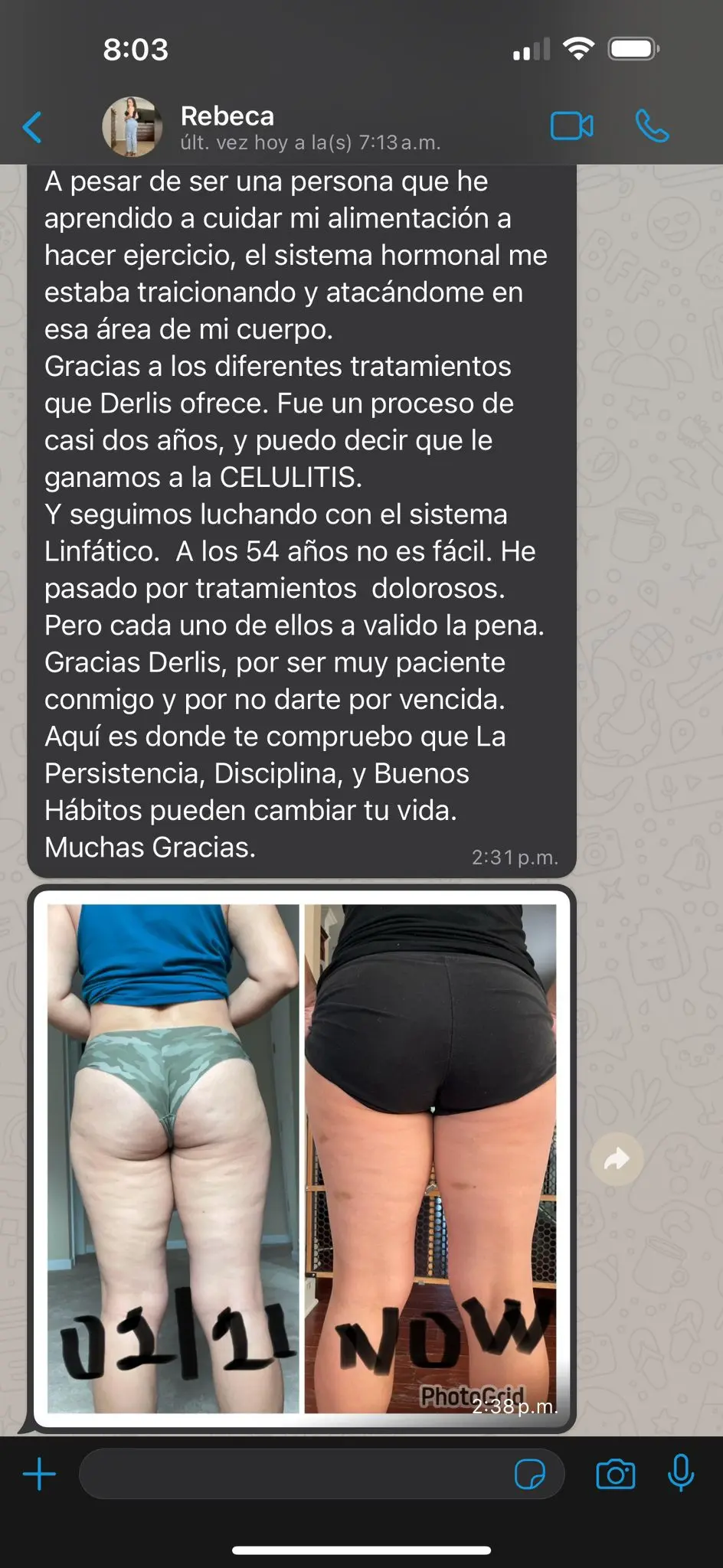
Task: Start a voice call with Rebeca
Action: 652,126
